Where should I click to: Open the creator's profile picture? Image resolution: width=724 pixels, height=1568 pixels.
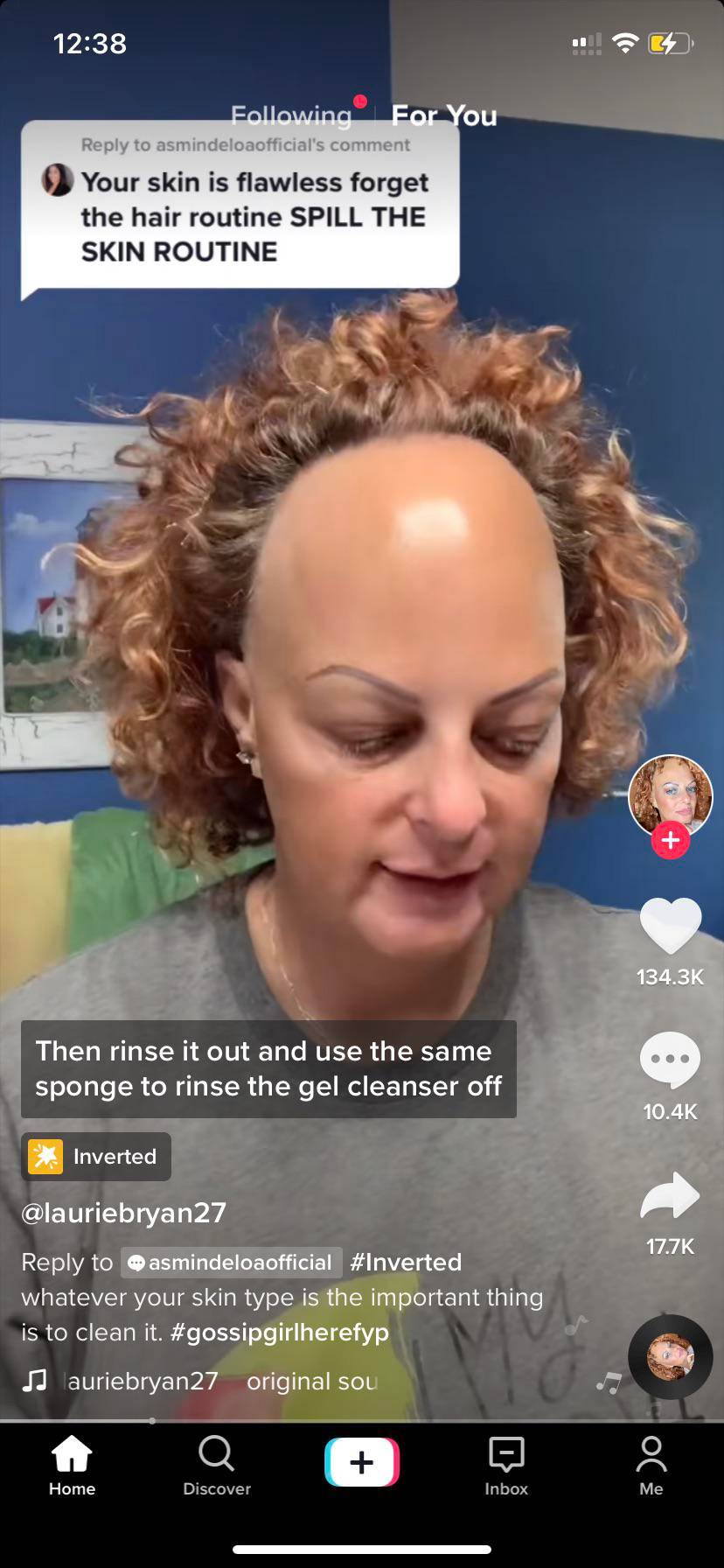[x=670, y=795]
